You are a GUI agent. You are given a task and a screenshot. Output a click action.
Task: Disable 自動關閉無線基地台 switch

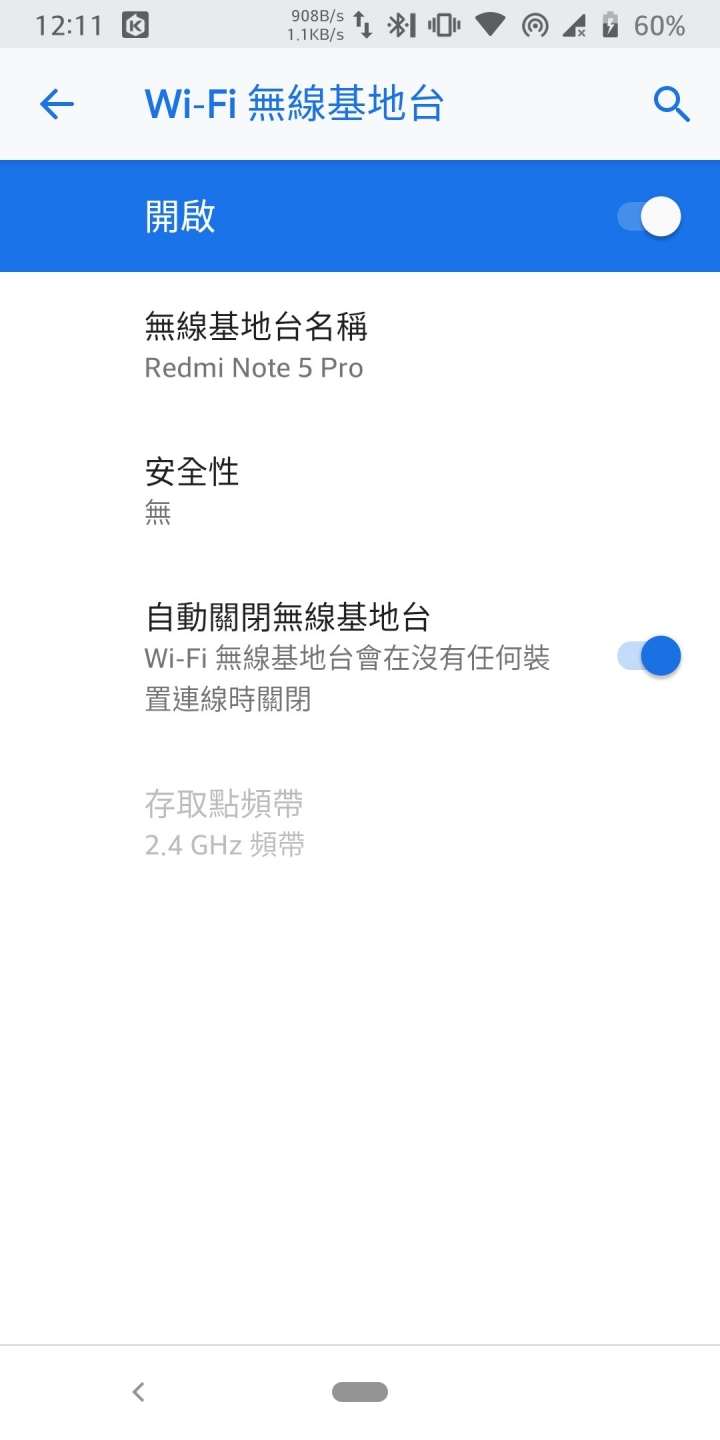click(x=649, y=657)
